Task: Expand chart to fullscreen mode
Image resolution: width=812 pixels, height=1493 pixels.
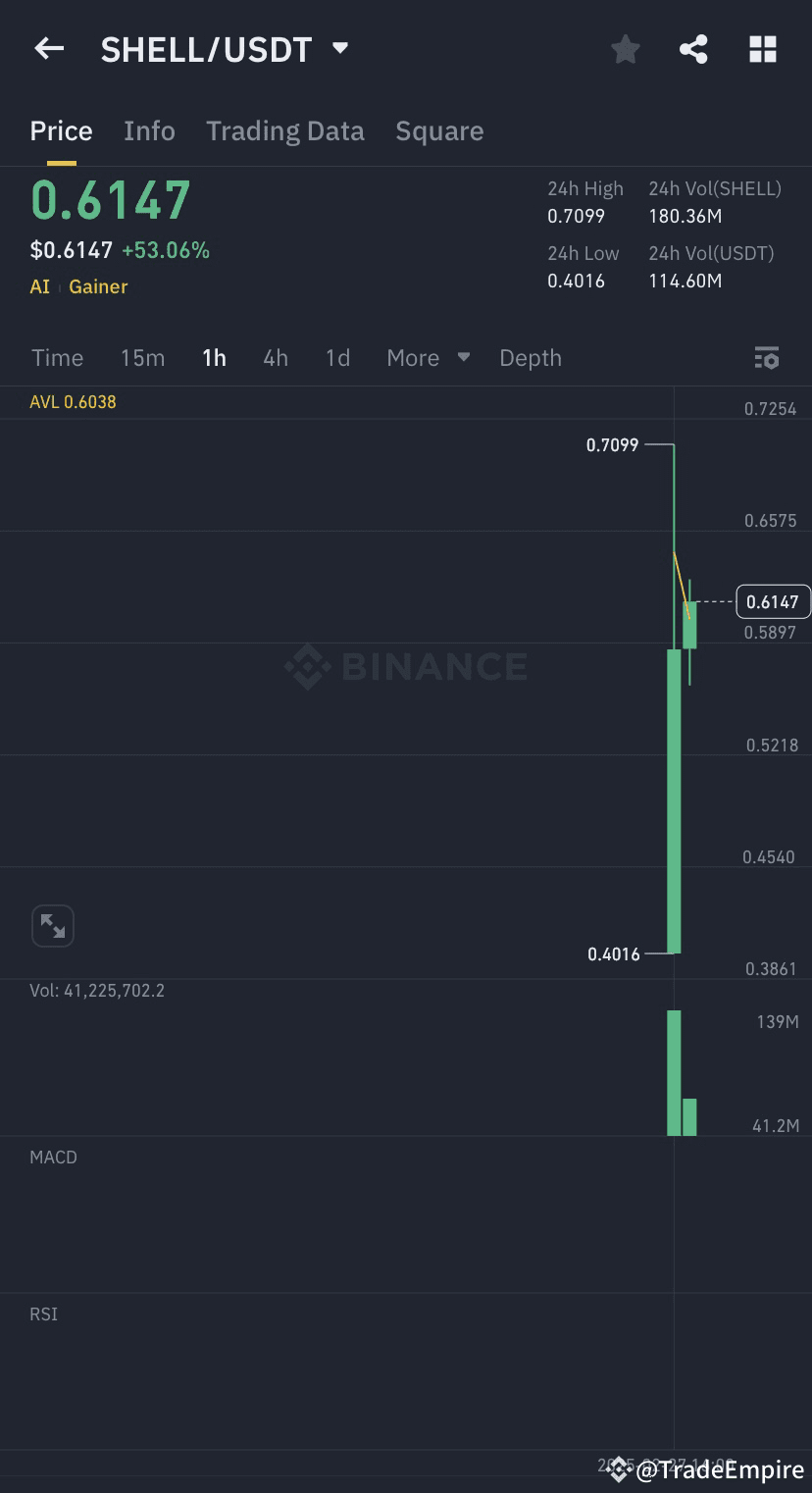Action: 52,925
